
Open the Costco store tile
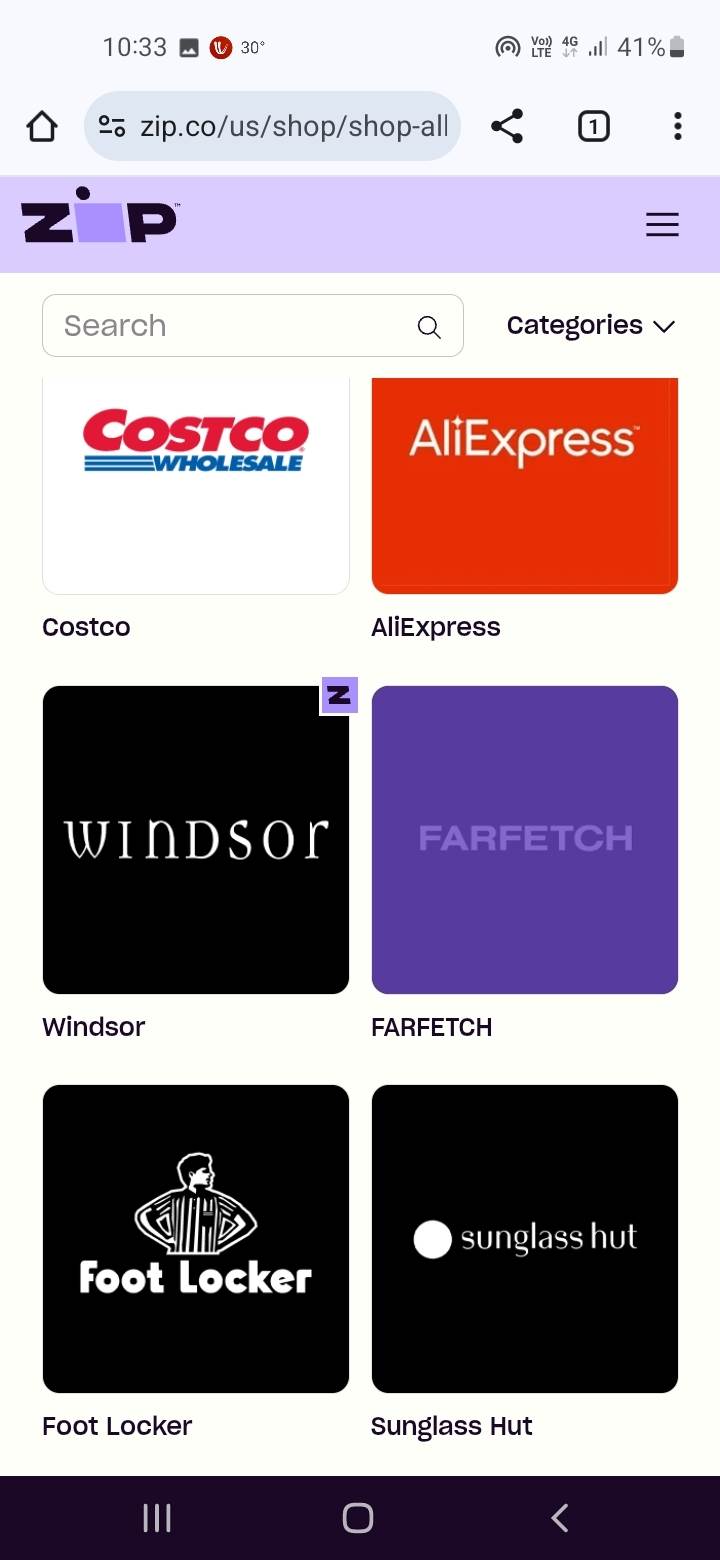pyautogui.click(x=196, y=485)
